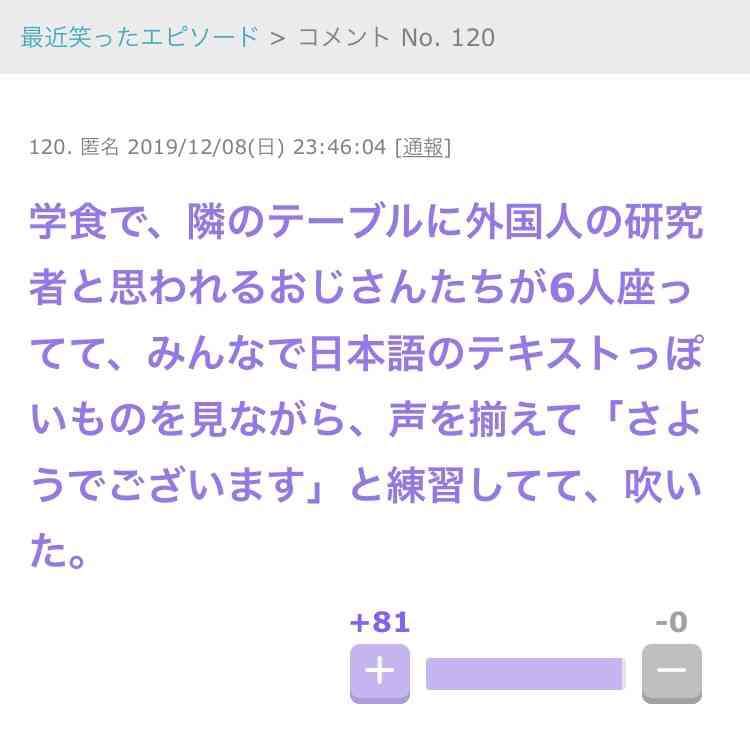Upvote the comment with the plus button

[379, 672]
